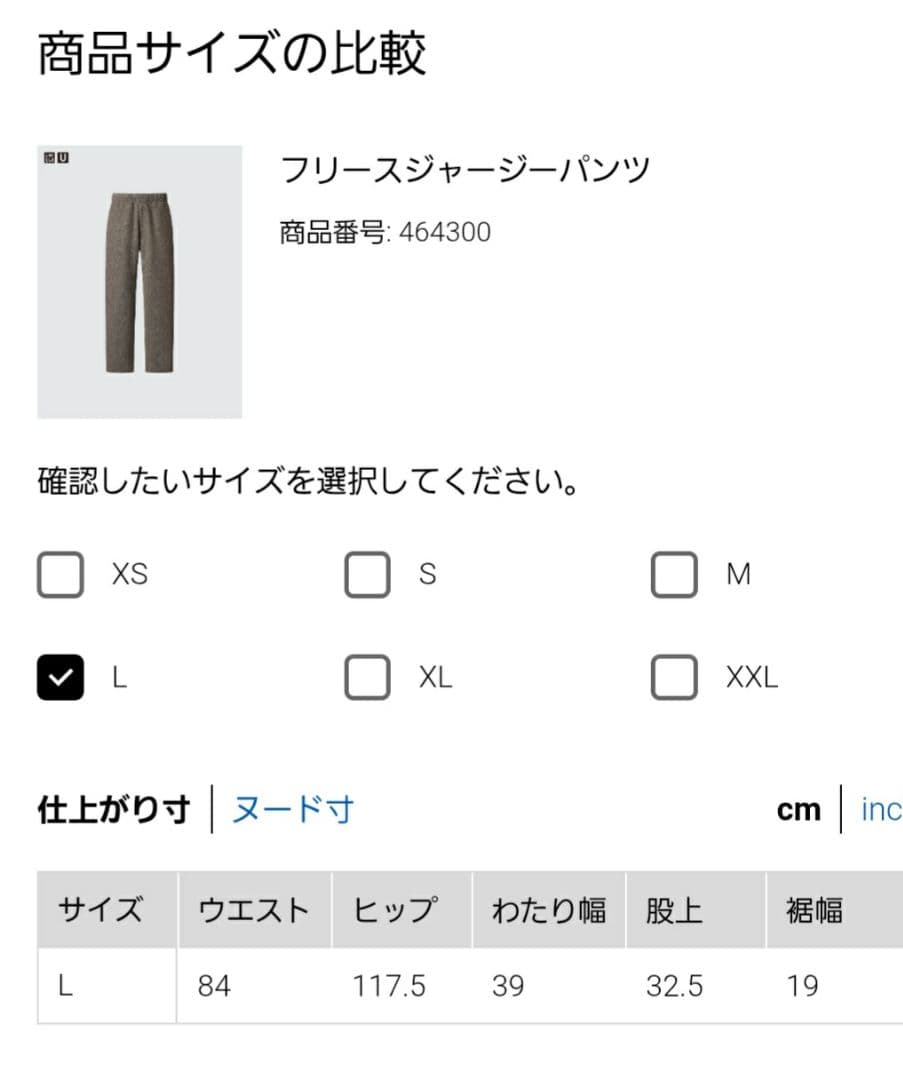Click the 裾幅 column header

click(x=815, y=910)
